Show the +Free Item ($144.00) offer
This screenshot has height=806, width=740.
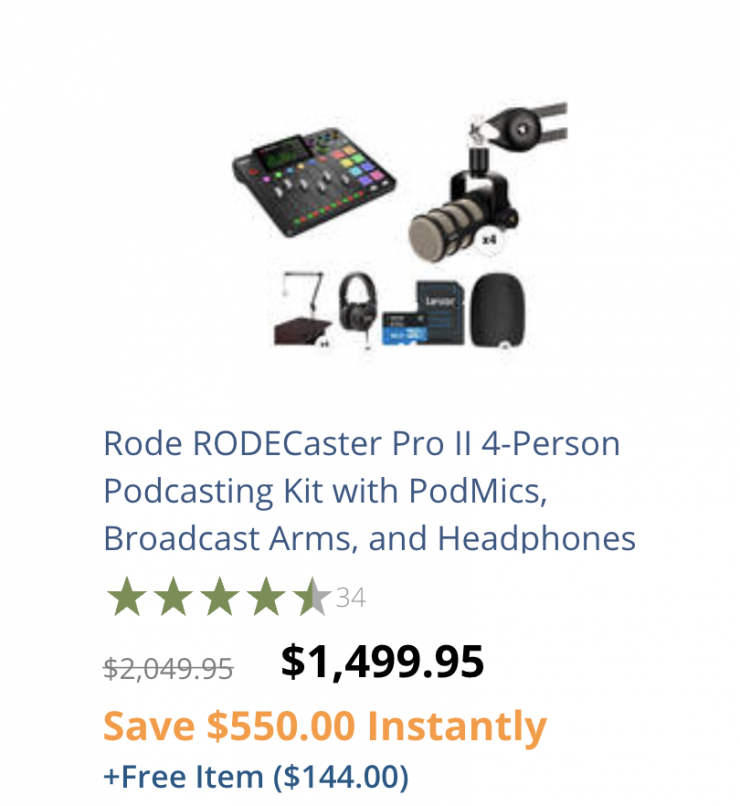[255, 776]
